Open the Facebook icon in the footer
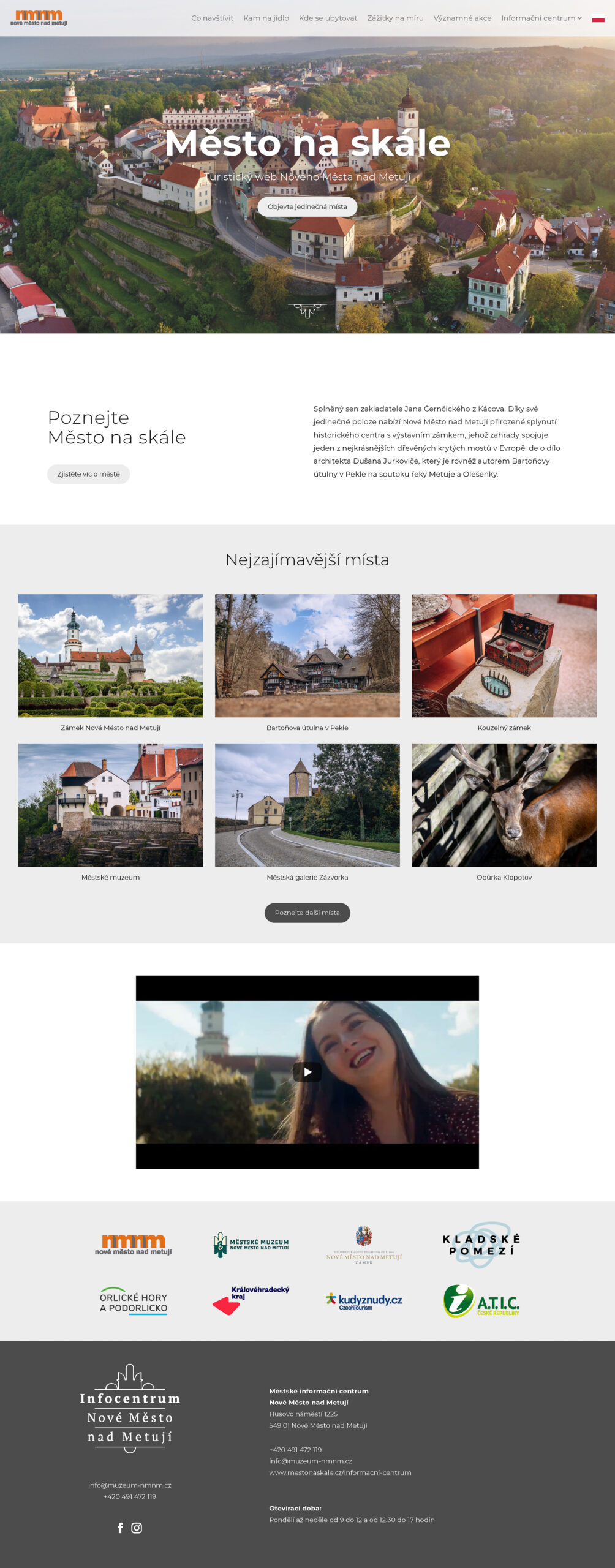Image resolution: width=615 pixels, height=1568 pixels. [120, 1528]
